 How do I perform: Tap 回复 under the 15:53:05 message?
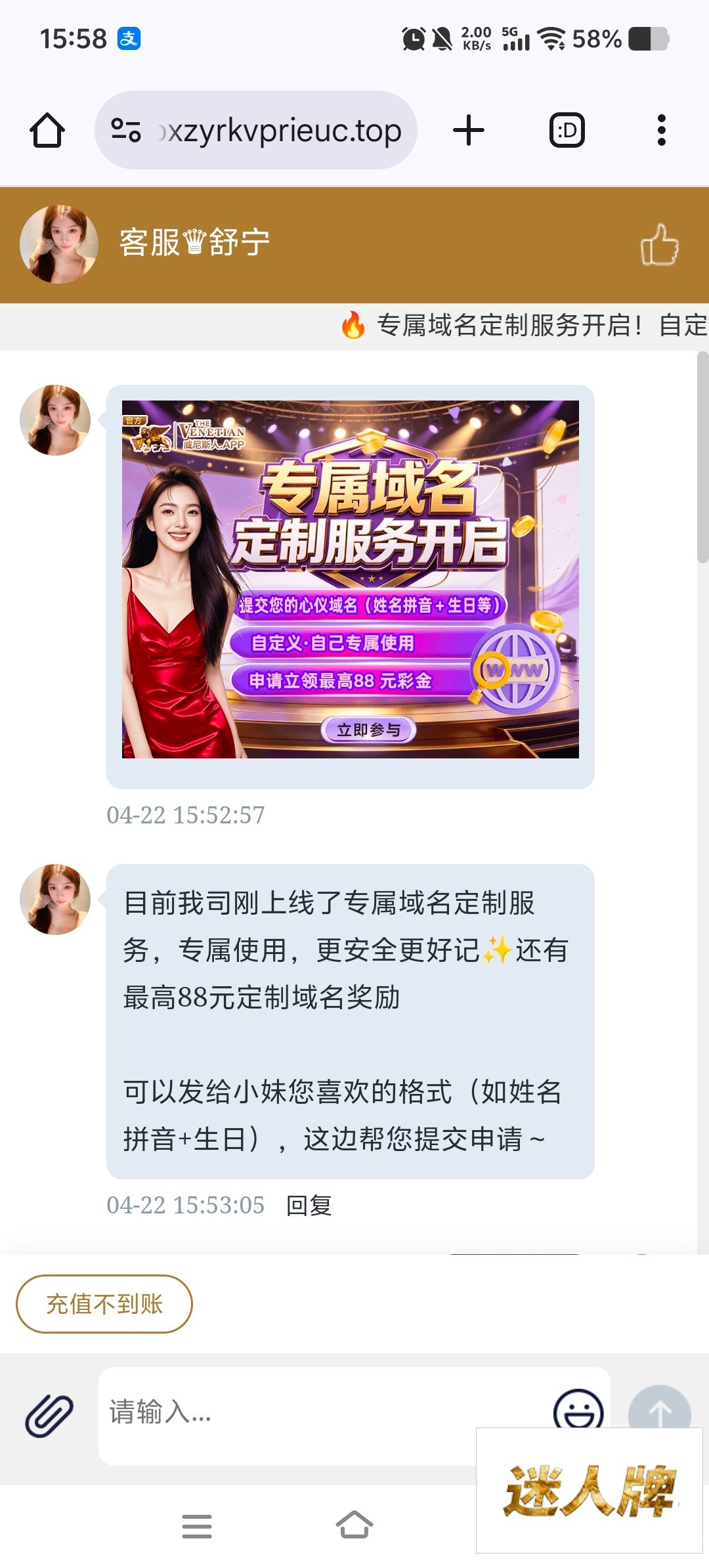[x=309, y=1206]
